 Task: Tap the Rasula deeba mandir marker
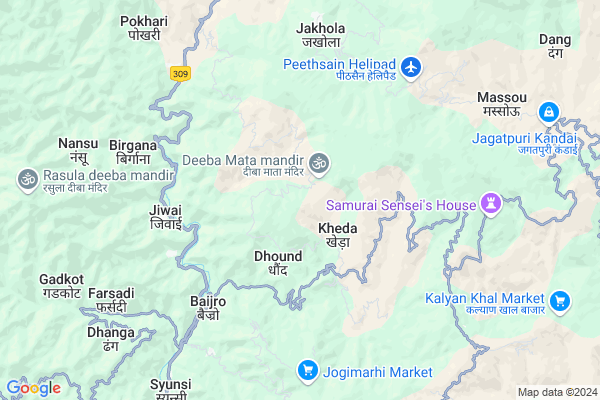tap(27, 179)
